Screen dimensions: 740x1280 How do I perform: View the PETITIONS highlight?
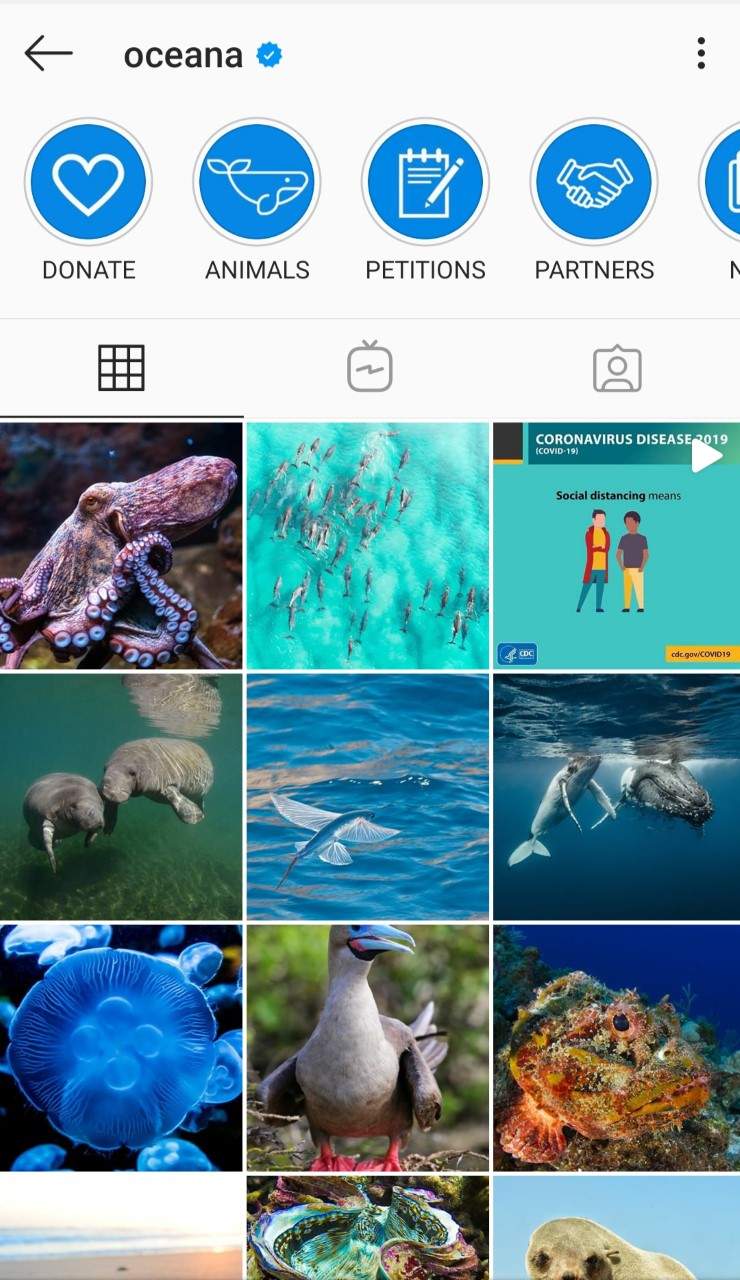click(425, 184)
